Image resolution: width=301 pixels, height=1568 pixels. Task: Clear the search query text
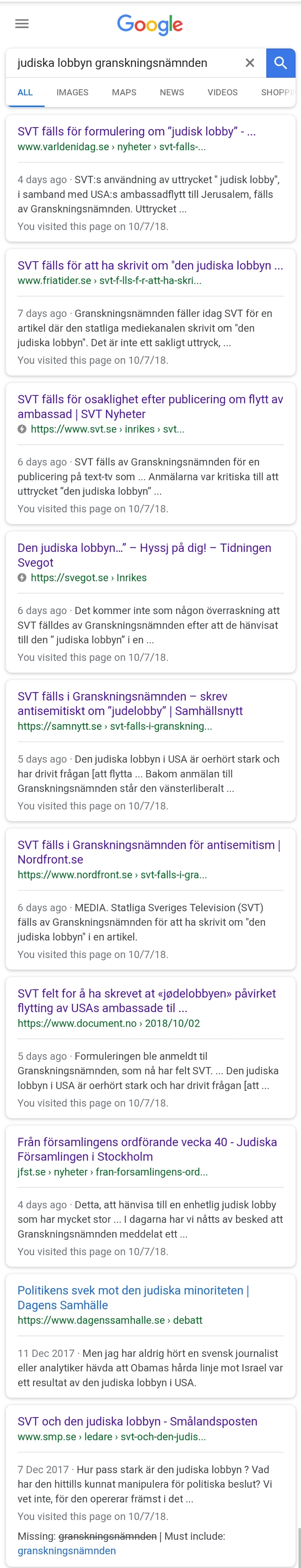249,63
